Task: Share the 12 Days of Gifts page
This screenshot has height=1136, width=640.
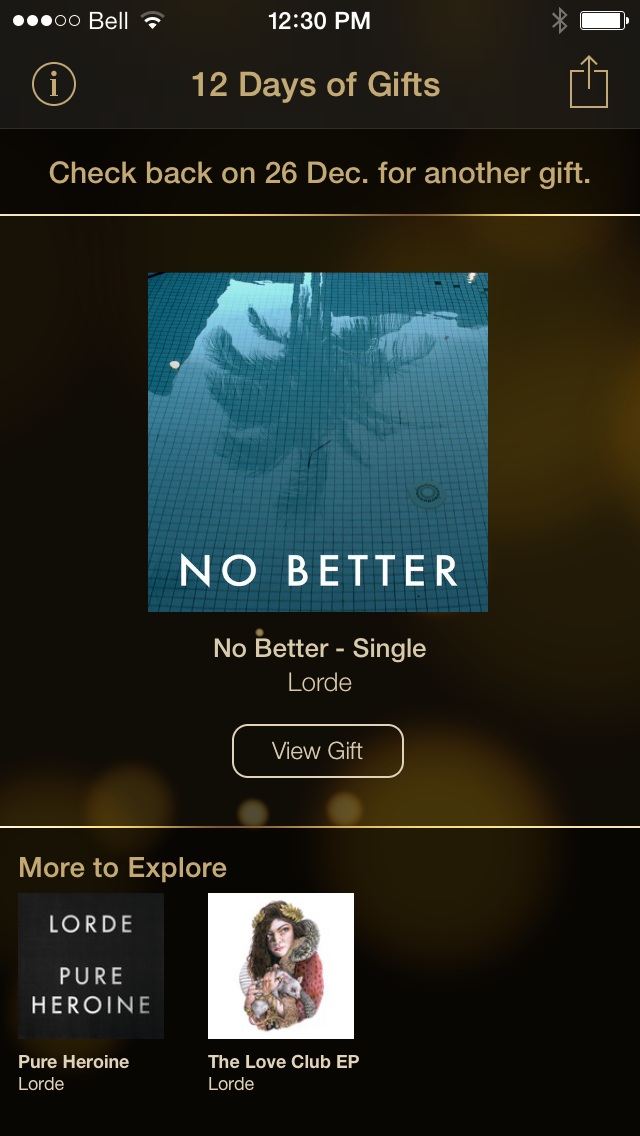Action: (589, 83)
